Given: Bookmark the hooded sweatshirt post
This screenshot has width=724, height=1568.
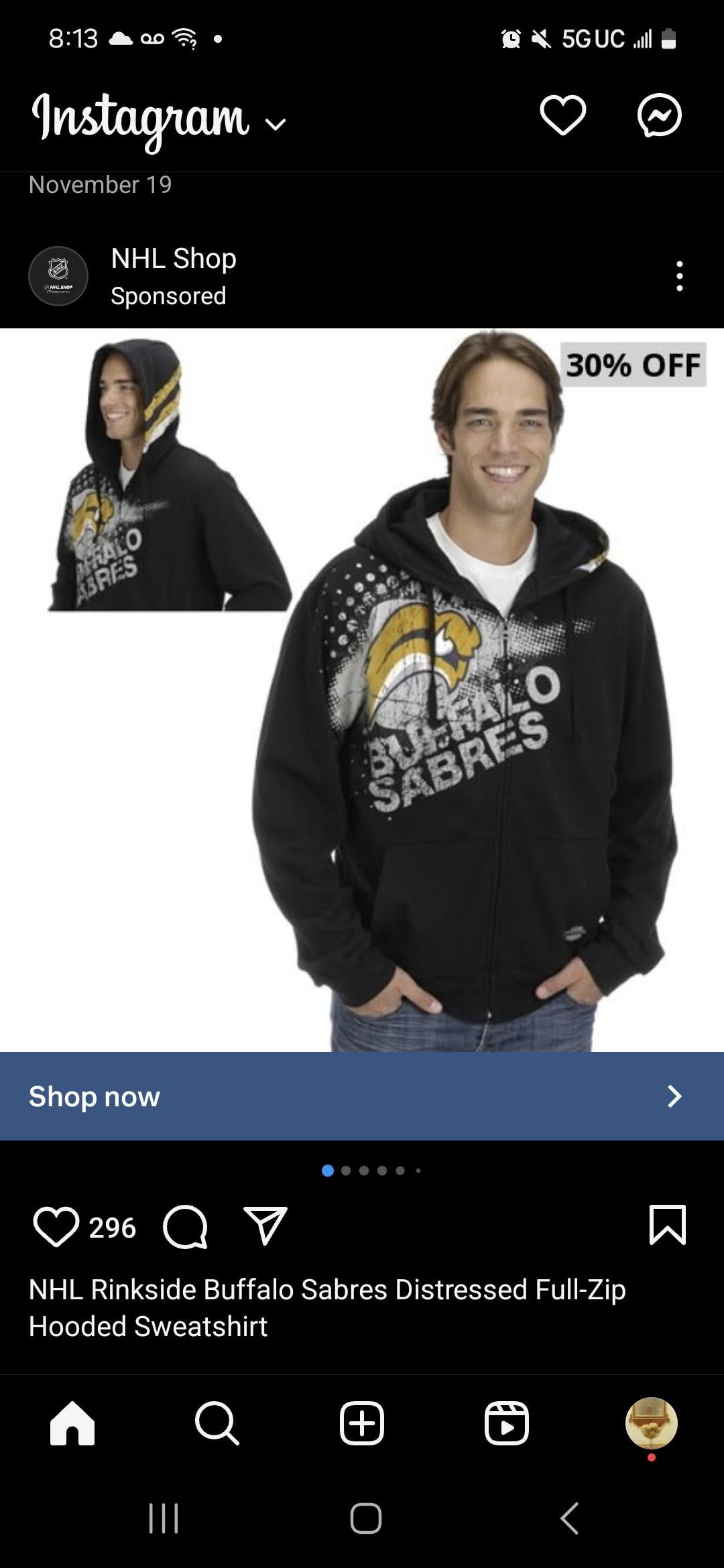Looking at the screenshot, I should 667,1225.
